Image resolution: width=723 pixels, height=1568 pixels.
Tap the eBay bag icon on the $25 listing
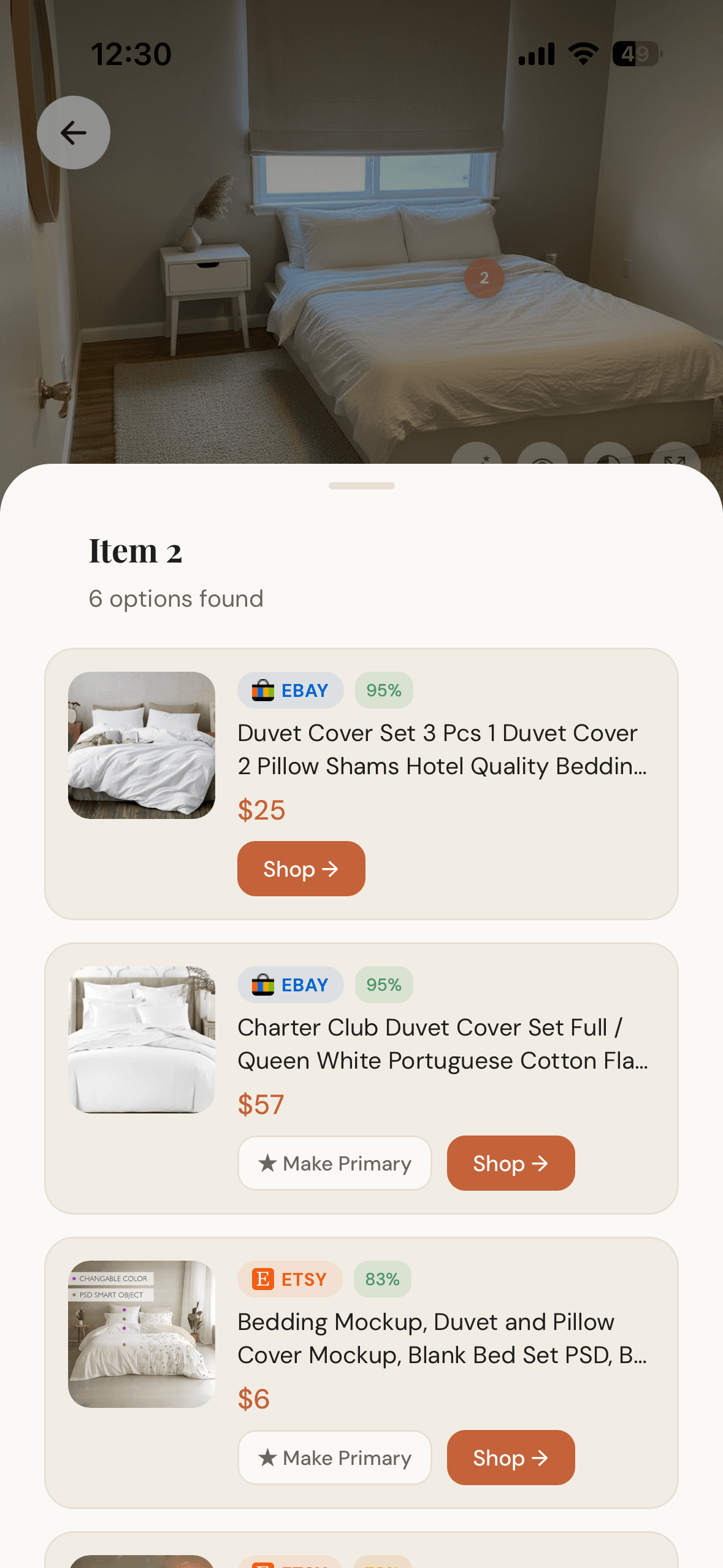[262, 690]
